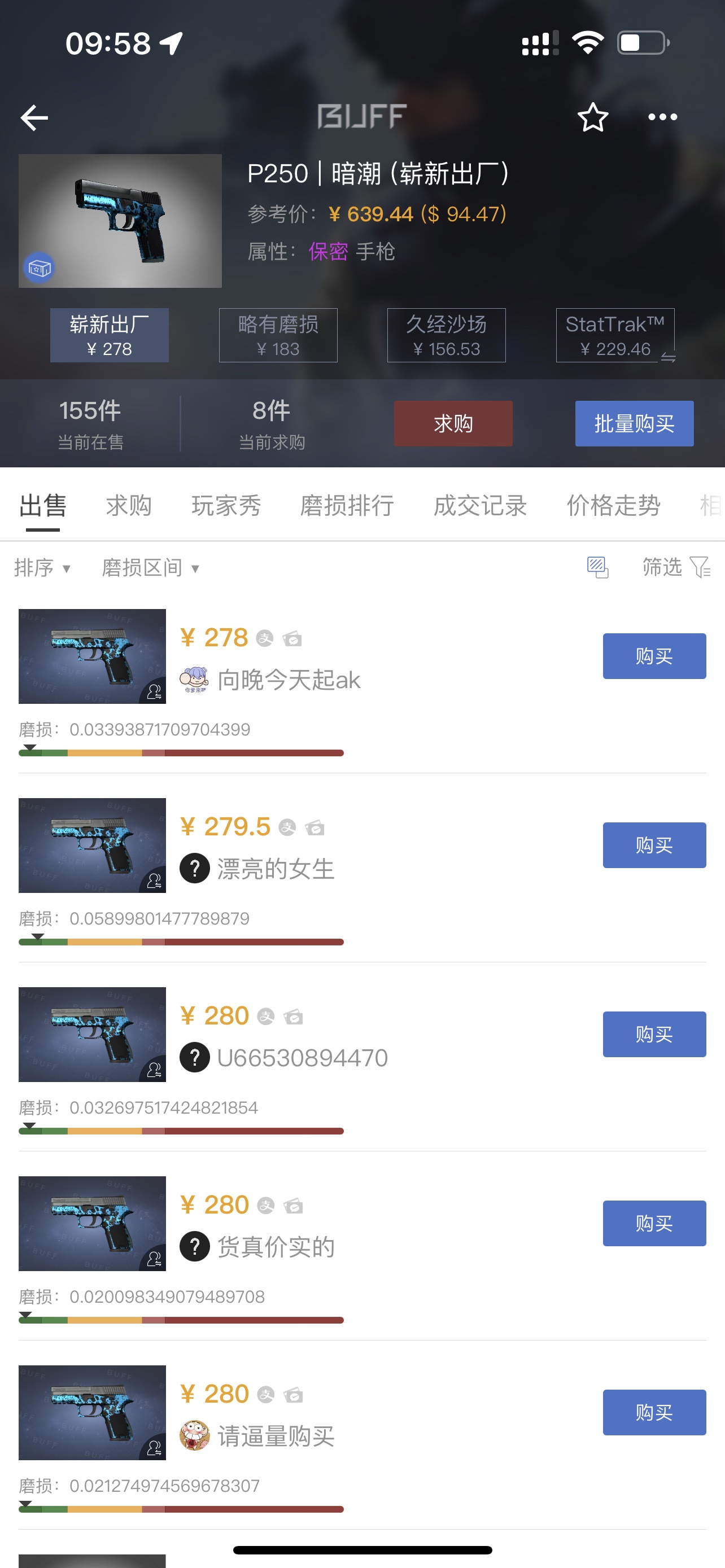The height and width of the screenshot is (1568, 725).
Task: Buy the ¥279.5 listing from 漂亮的女生
Action: [x=654, y=846]
